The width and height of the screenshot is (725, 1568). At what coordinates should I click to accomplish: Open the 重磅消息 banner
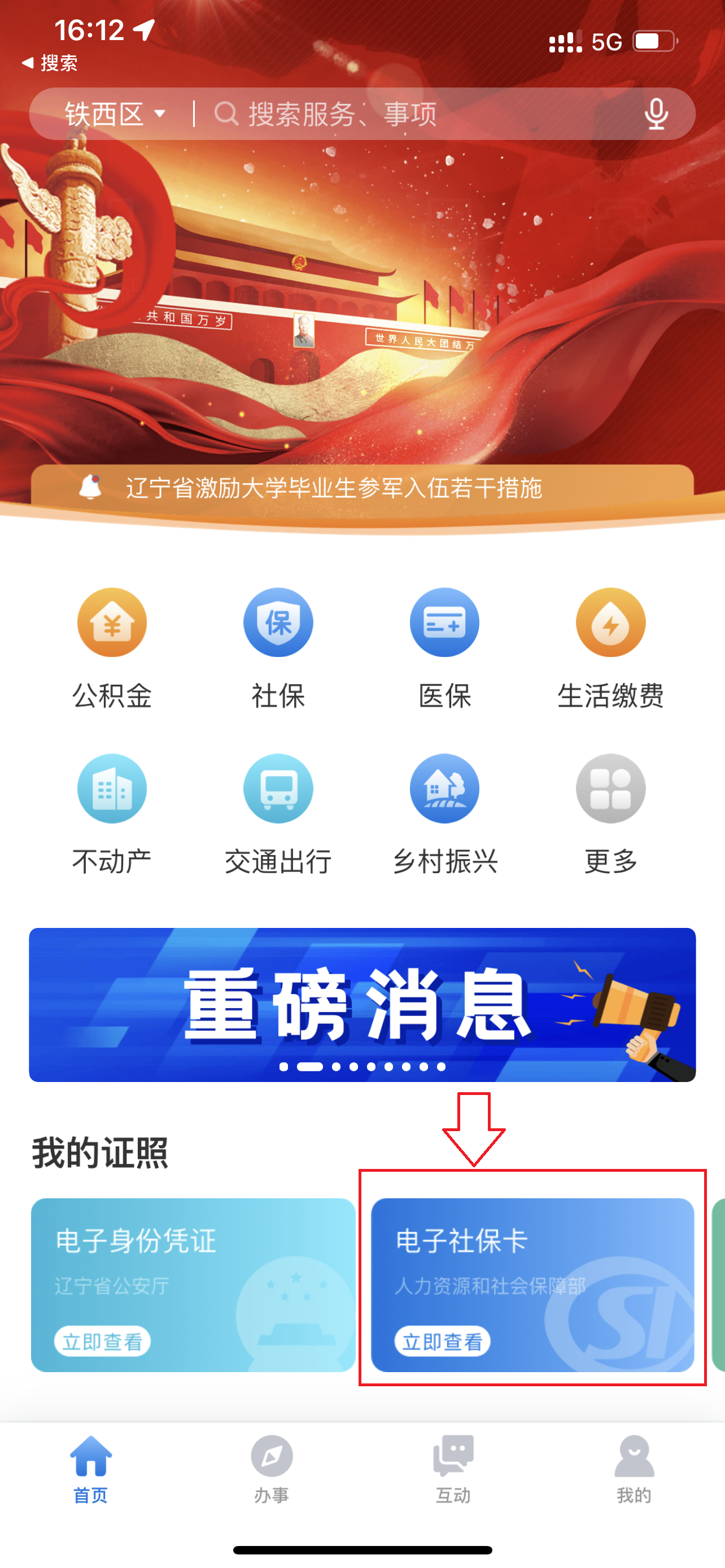point(362,1004)
